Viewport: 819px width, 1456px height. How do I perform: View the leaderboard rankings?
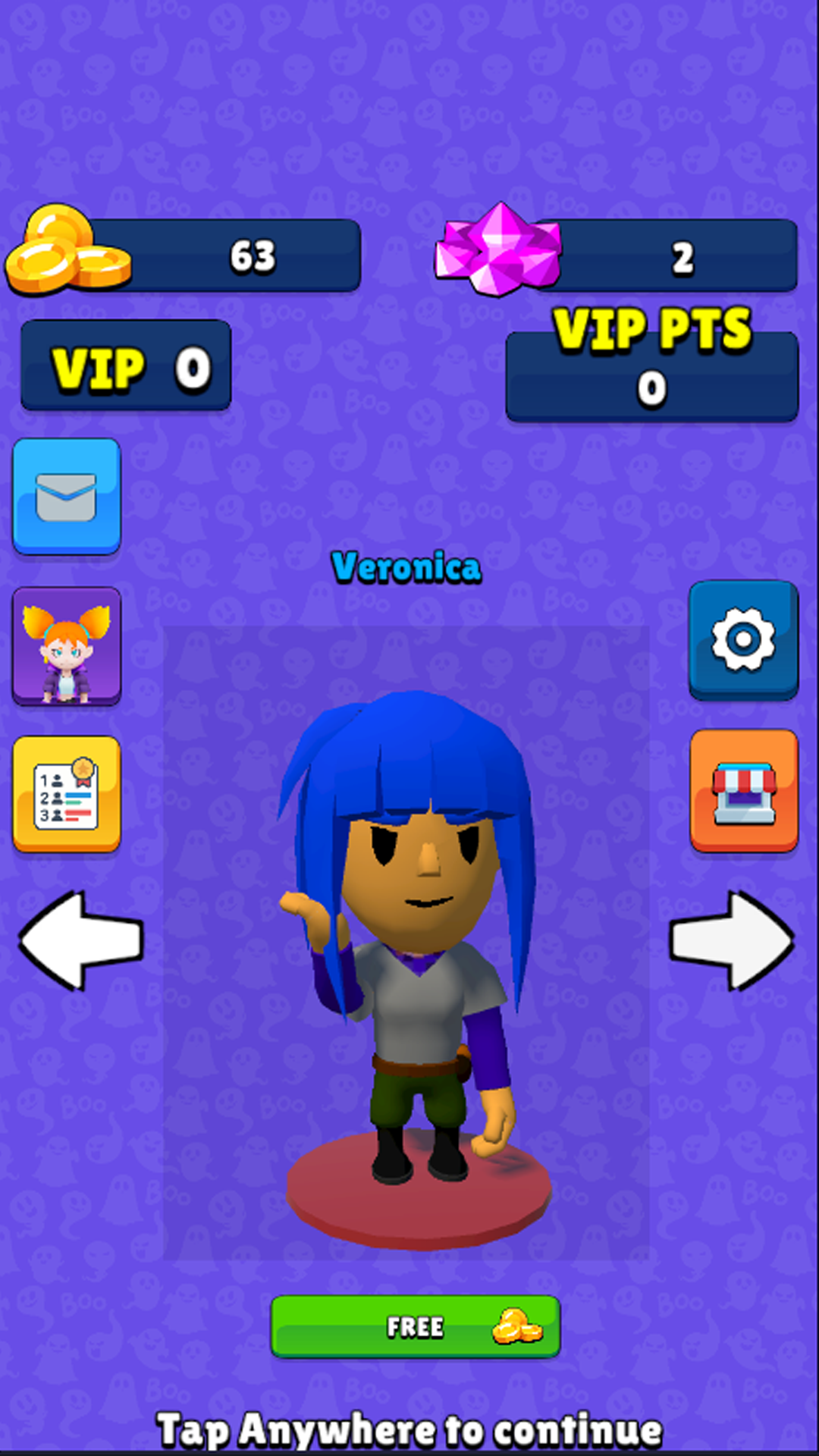[x=67, y=793]
